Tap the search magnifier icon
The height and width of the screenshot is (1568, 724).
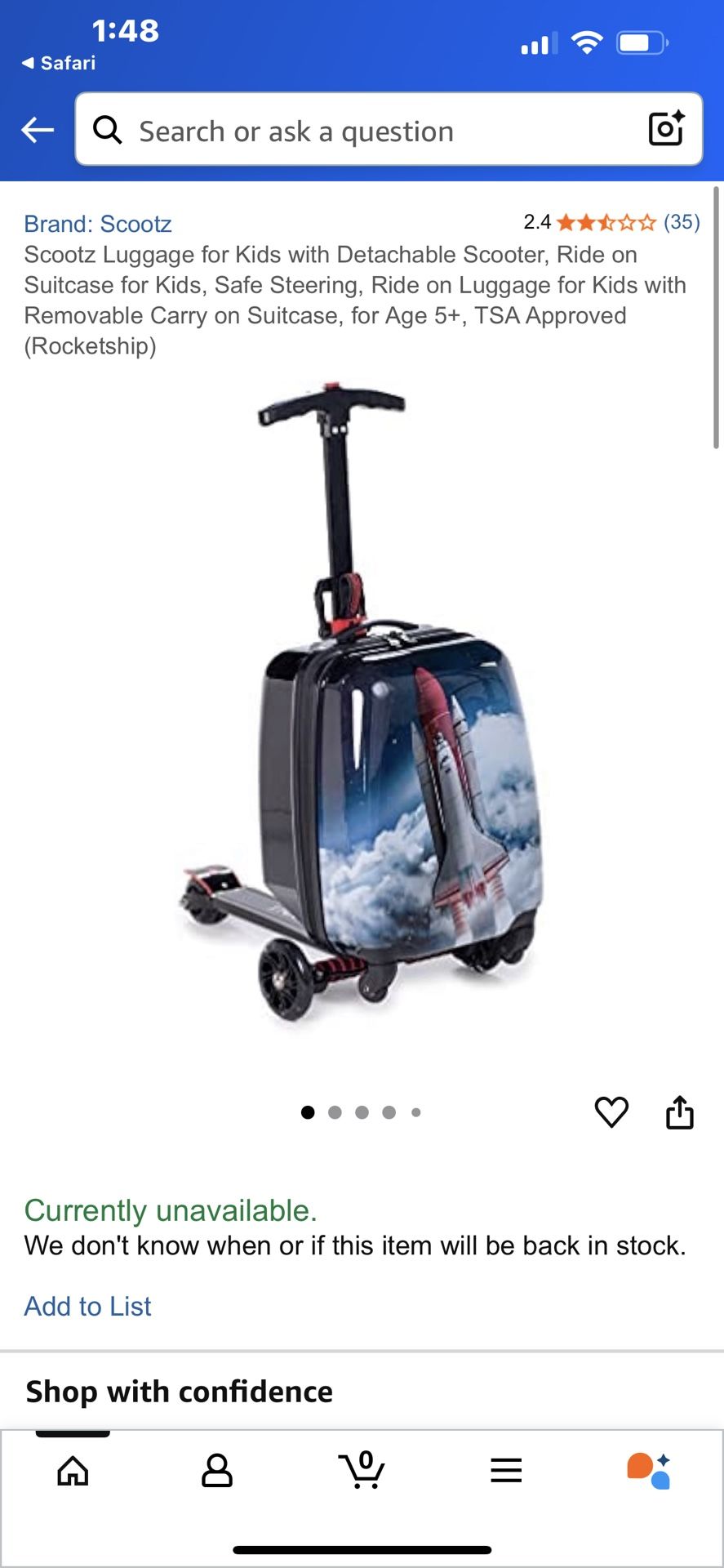107,129
